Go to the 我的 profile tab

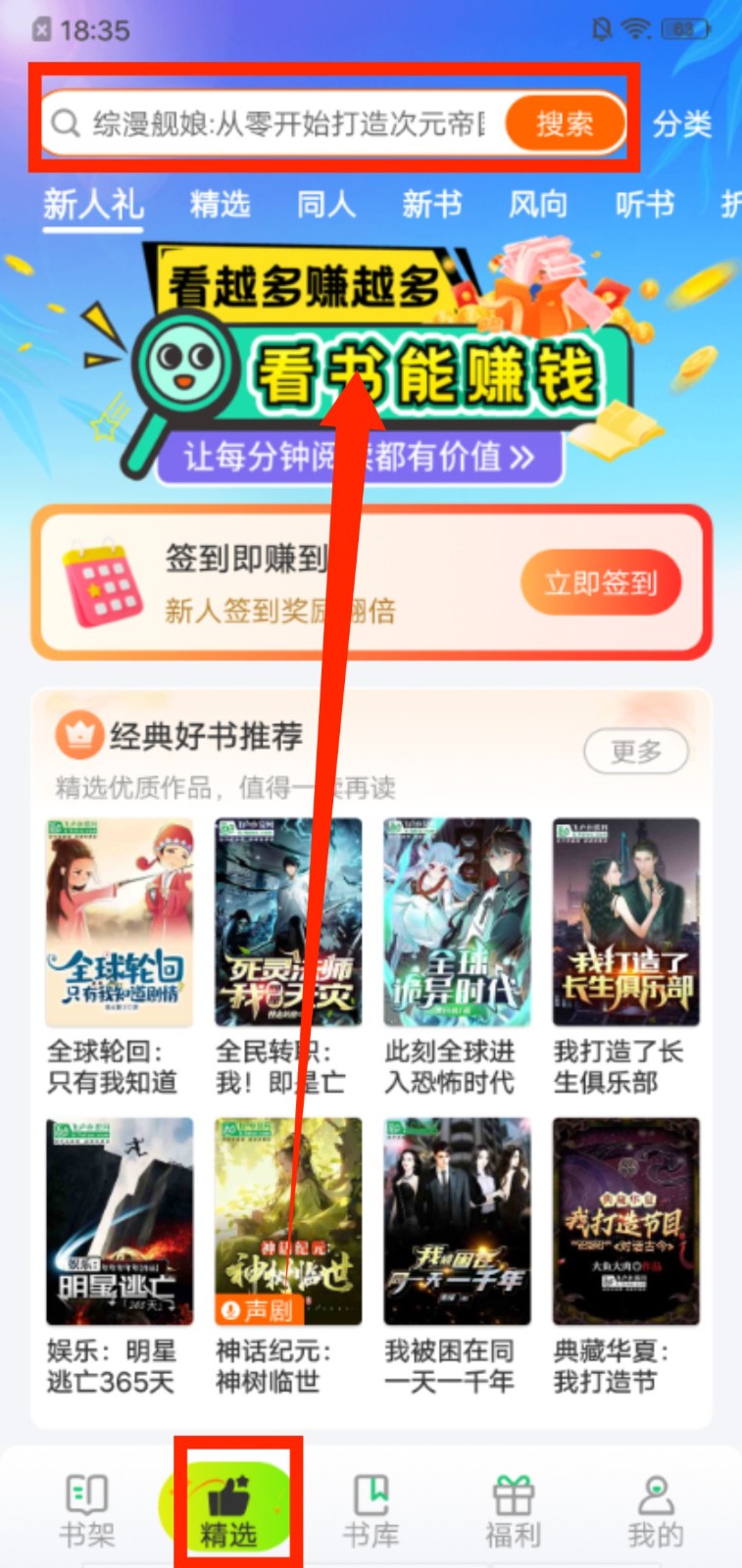[x=655, y=1510]
